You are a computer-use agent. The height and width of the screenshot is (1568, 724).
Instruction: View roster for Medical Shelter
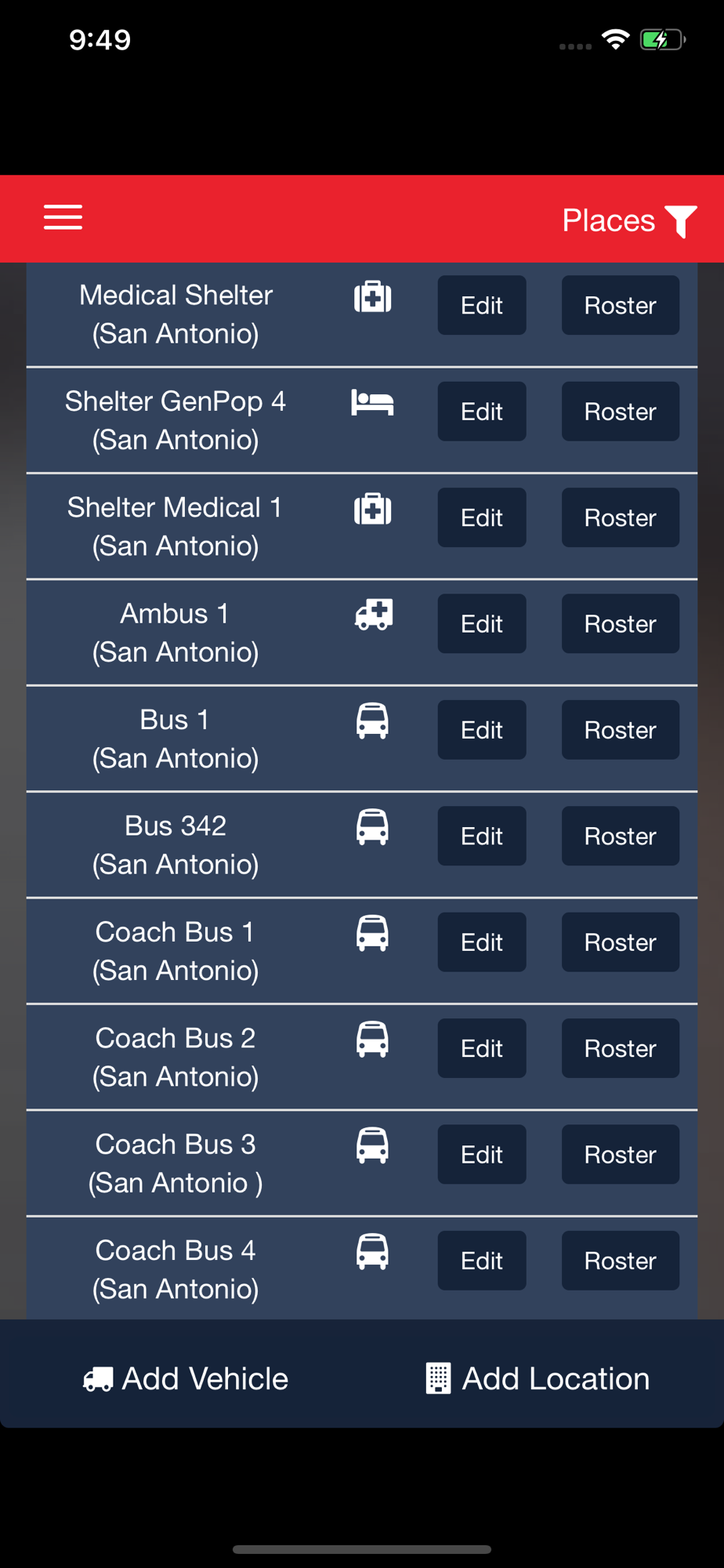point(620,305)
